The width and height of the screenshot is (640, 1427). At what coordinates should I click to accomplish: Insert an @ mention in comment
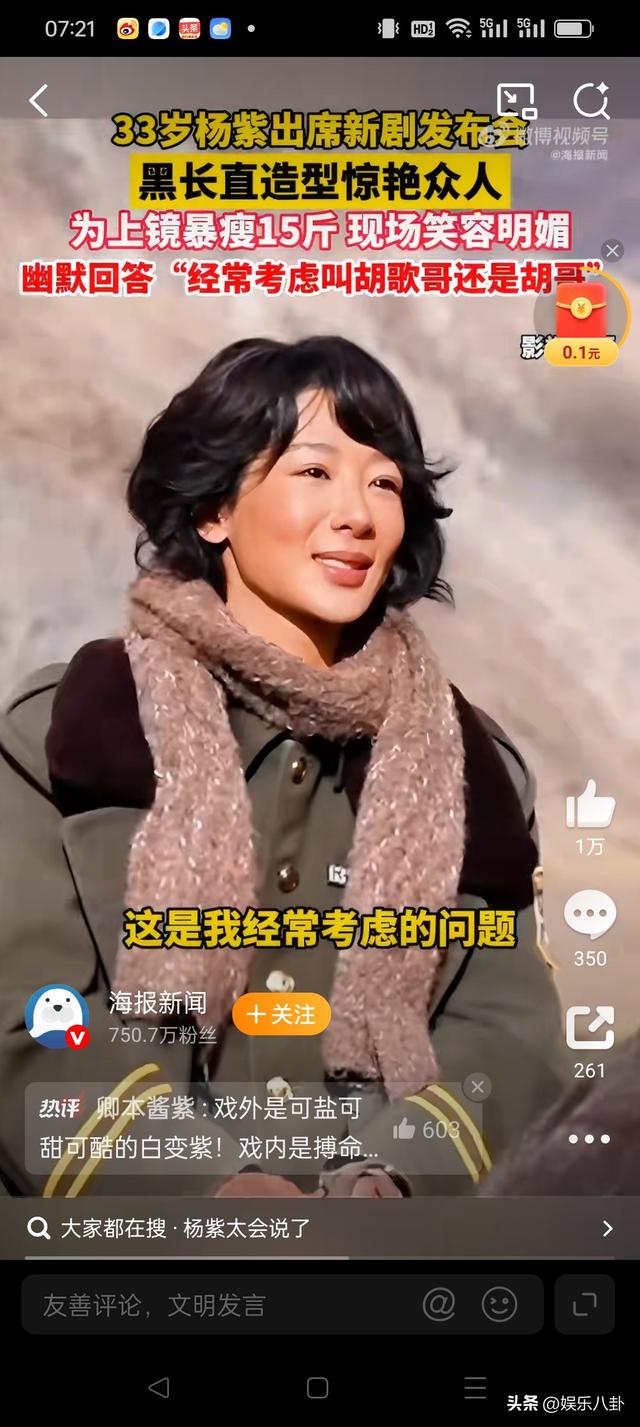(x=439, y=1304)
